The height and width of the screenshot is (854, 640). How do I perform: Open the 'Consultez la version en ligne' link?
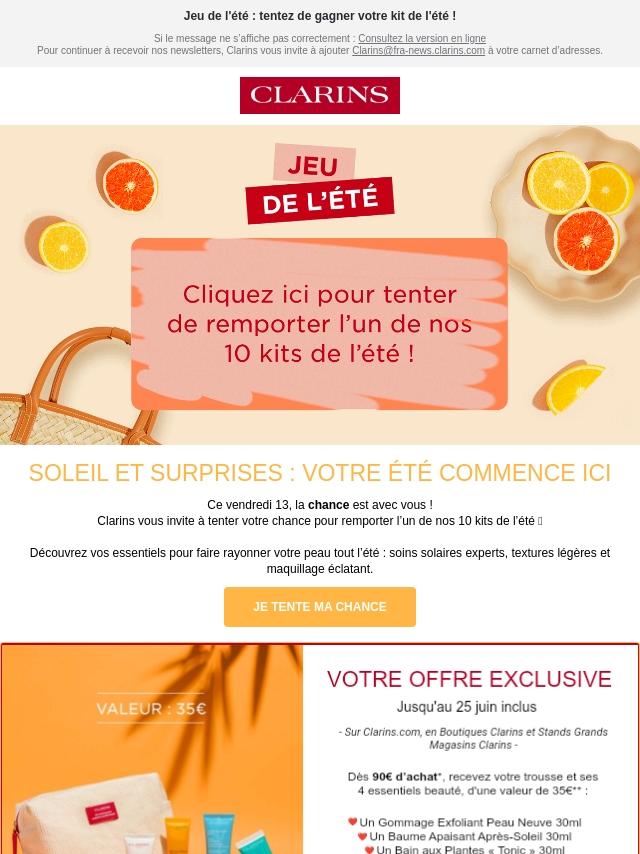coord(421,39)
